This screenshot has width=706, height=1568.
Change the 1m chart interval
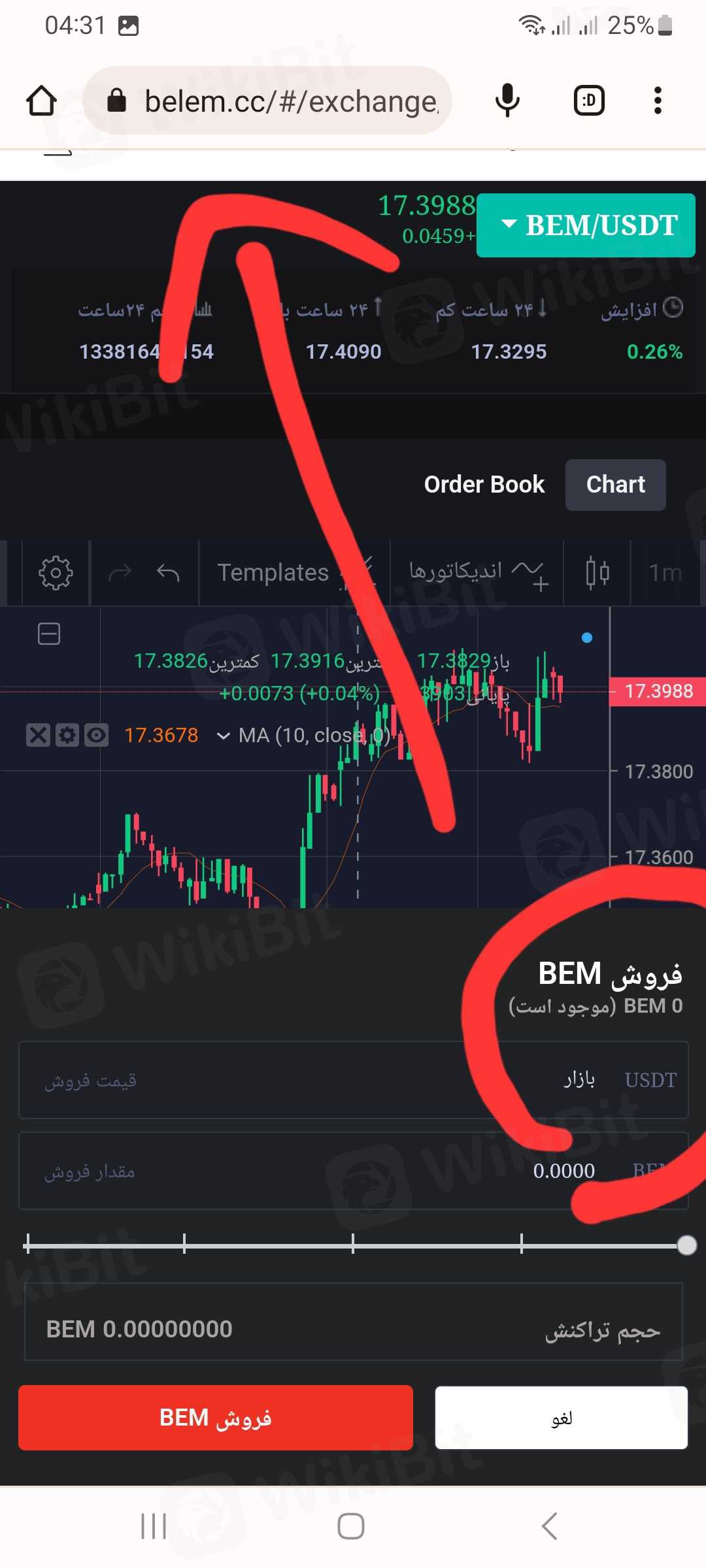point(665,573)
